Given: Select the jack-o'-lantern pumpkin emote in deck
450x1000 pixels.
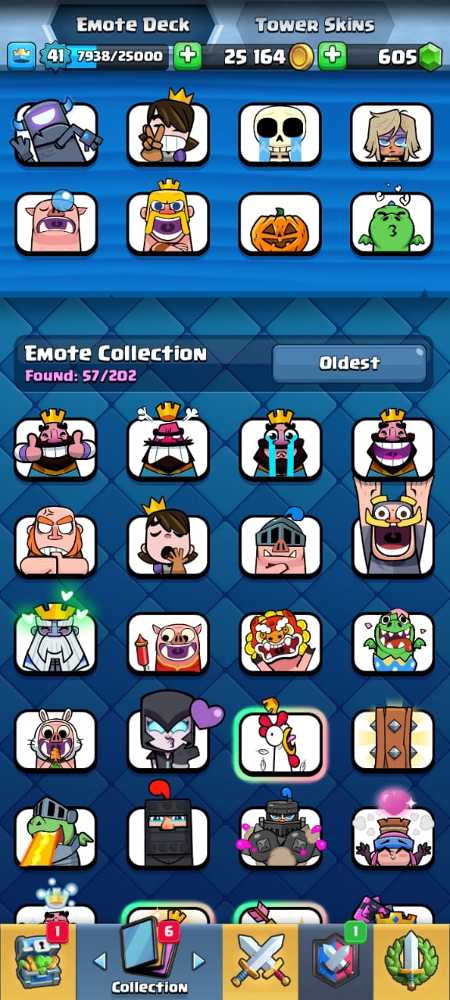Looking at the screenshot, I should pyautogui.click(x=280, y=224).
